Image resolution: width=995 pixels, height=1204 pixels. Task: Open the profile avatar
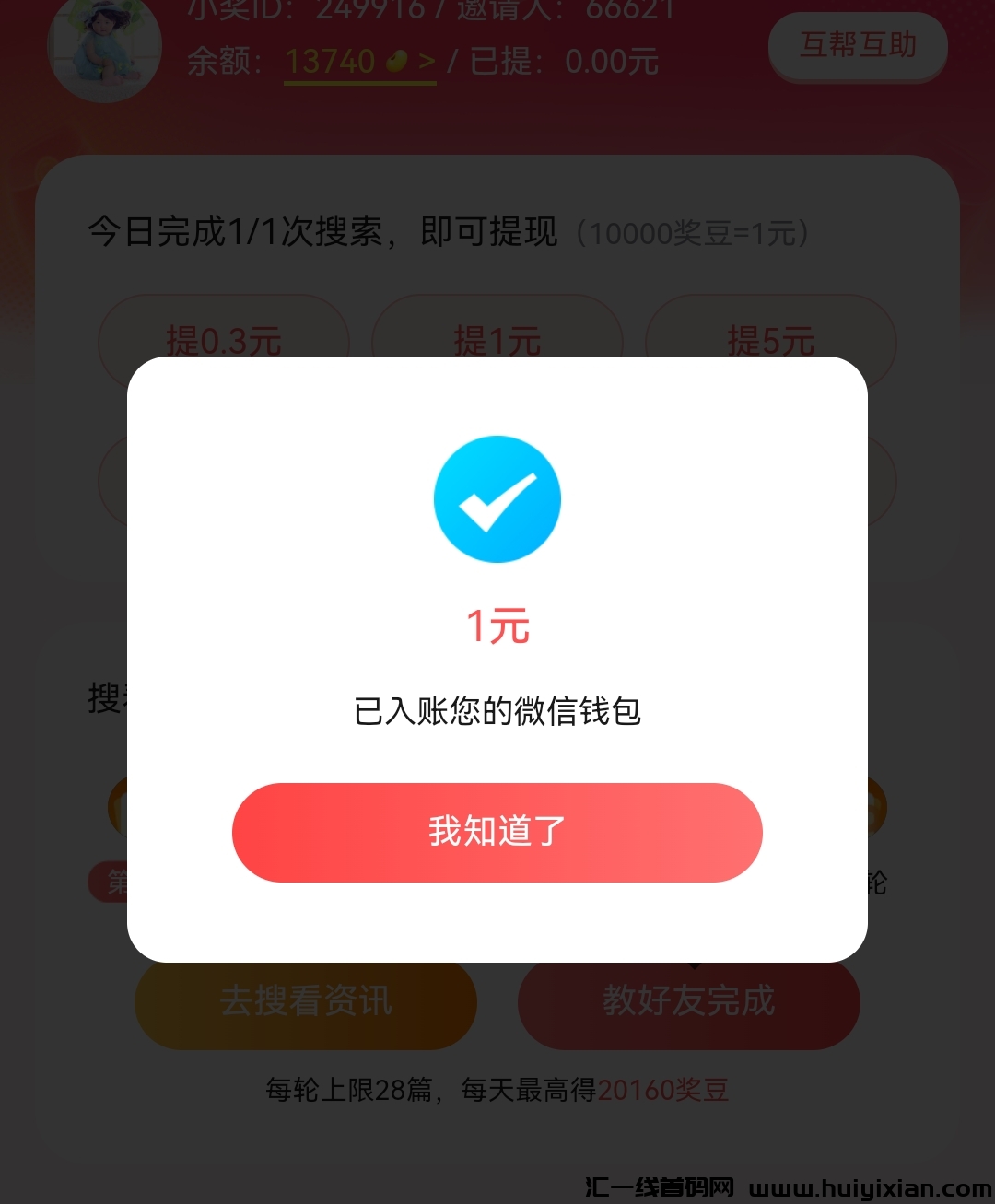click(104, 48)
